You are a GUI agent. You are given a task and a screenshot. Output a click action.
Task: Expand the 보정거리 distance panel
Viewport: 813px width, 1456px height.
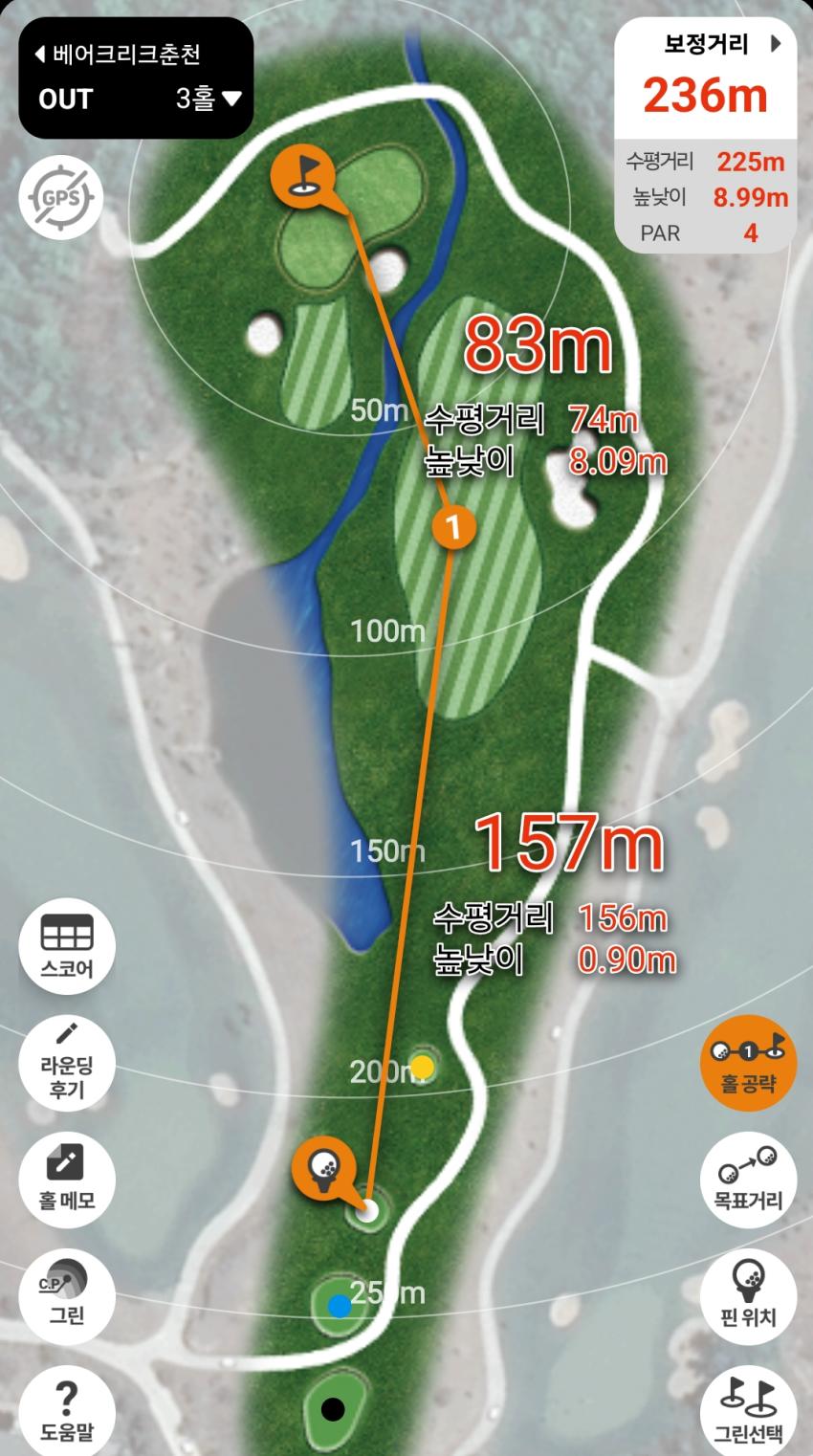pos(776,44)
